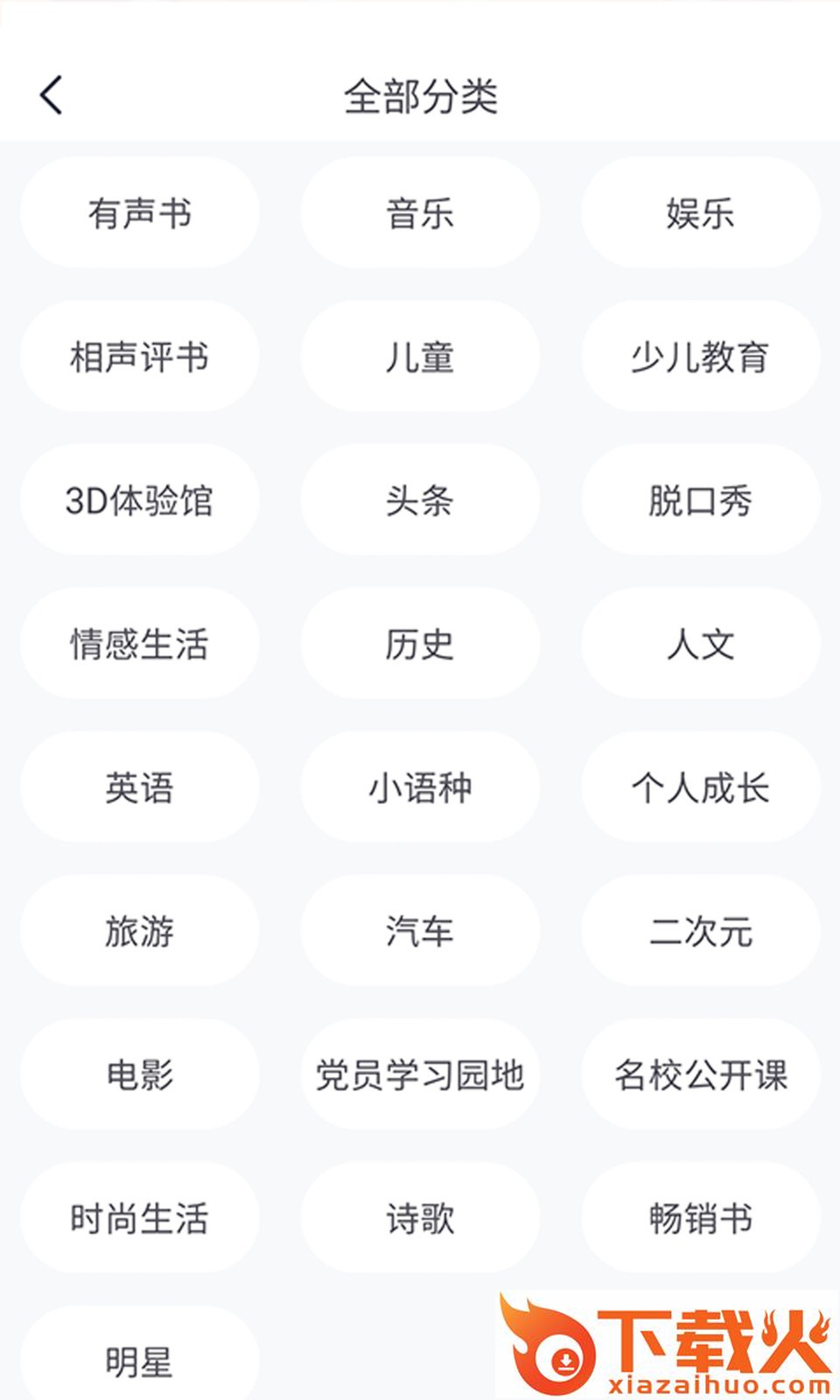View the 二次元 category

tap(700, 930)
